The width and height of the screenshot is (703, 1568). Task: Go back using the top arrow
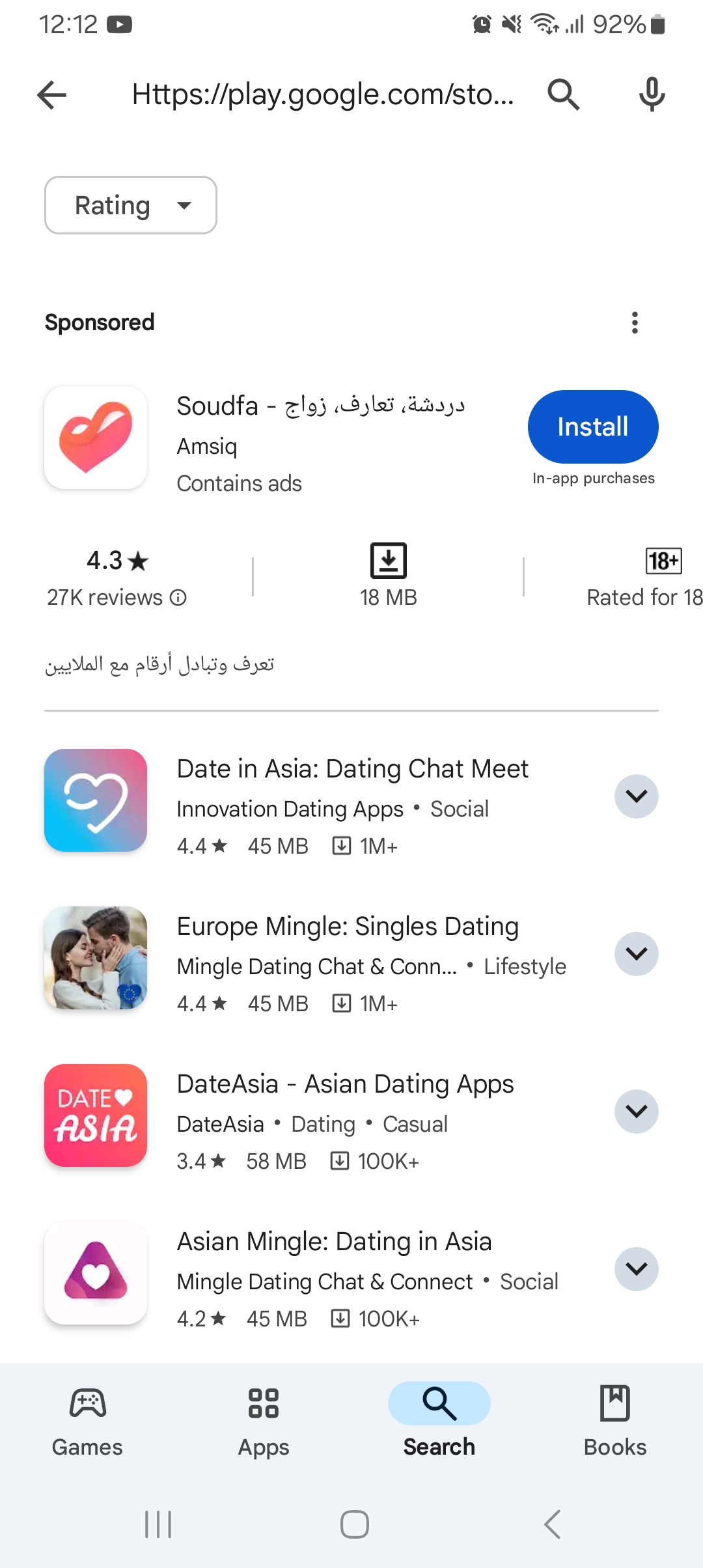click(52, 95)
